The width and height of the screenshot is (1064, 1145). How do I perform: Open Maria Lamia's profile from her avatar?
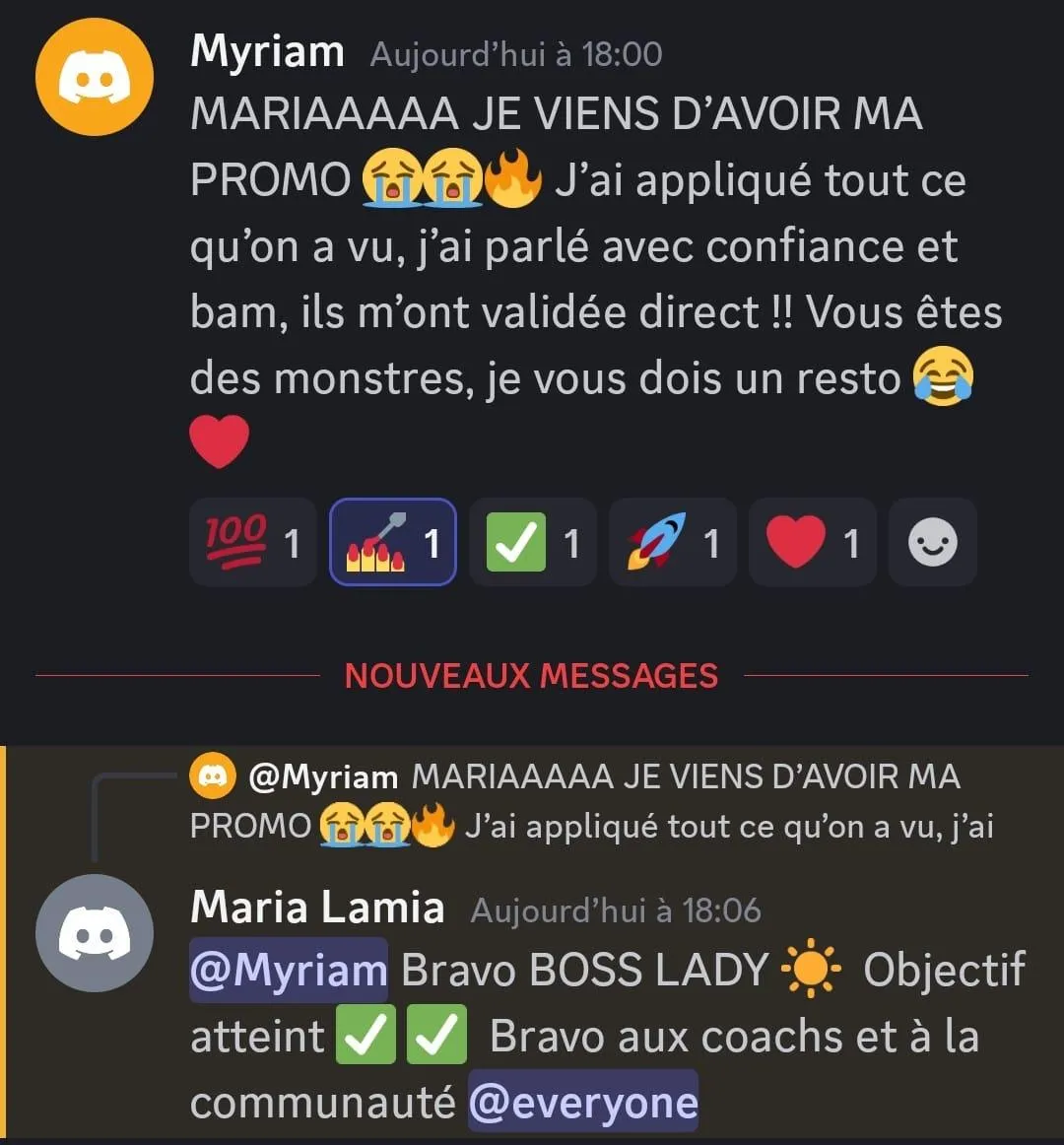pos(95,932)
